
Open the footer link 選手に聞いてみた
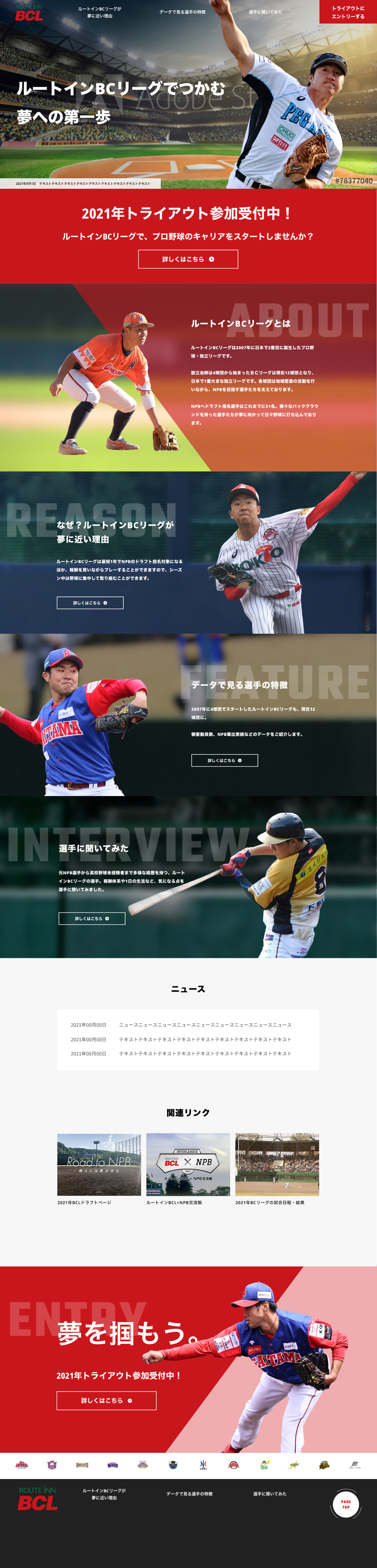[x=270, y=1494]
